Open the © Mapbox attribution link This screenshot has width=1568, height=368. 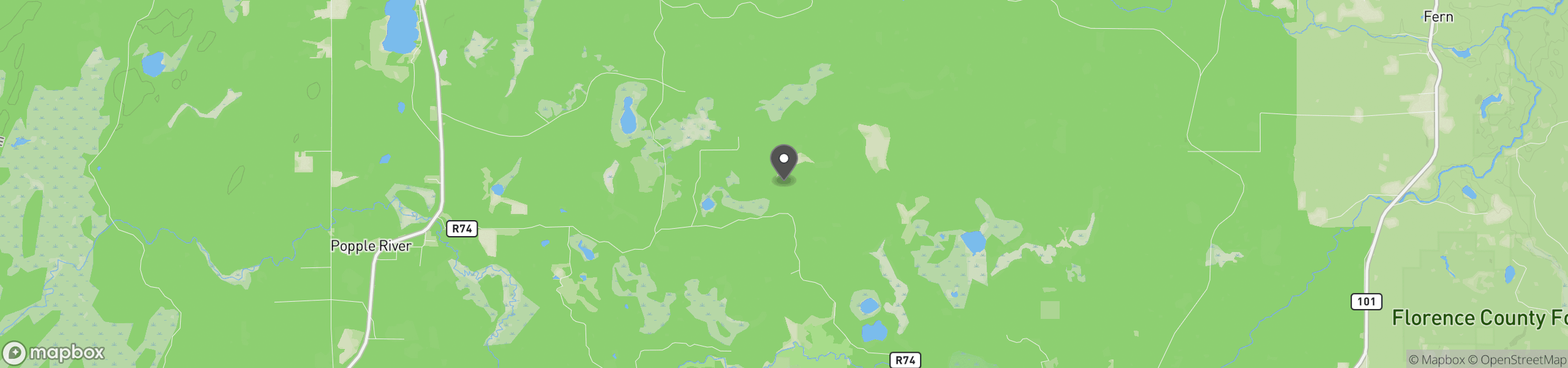click(x=1436, y=360)
